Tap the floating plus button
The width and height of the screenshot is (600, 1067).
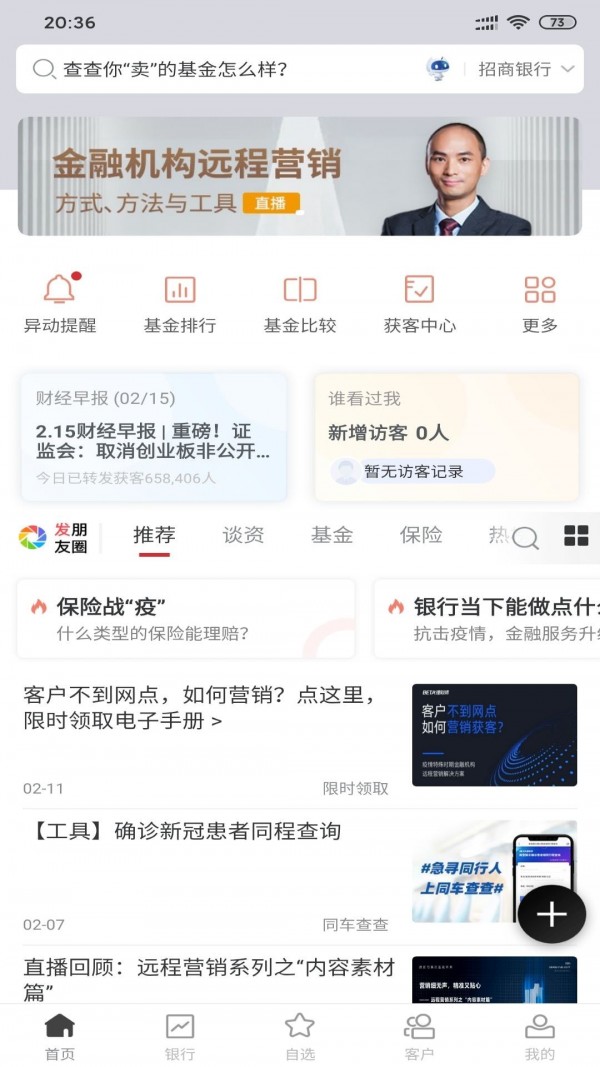[551, 914]
